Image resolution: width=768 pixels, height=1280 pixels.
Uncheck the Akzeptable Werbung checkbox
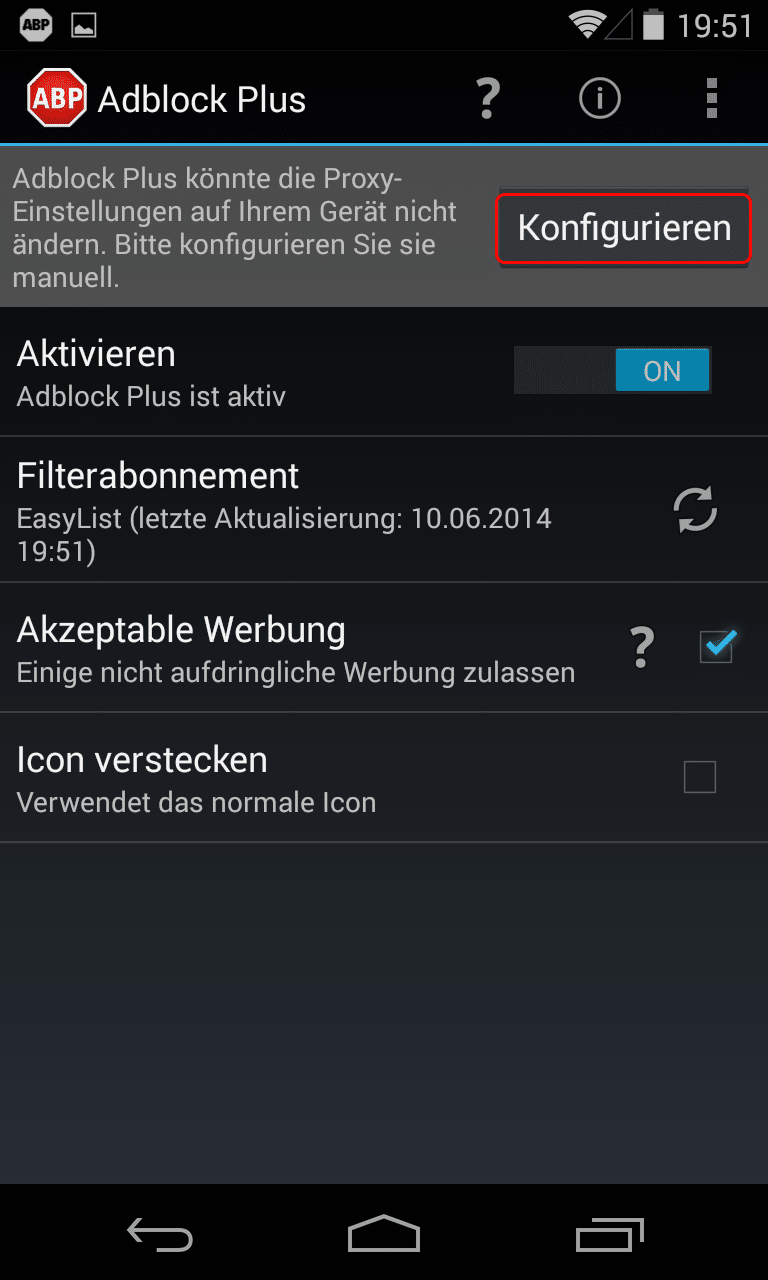[x=717, y=647]
